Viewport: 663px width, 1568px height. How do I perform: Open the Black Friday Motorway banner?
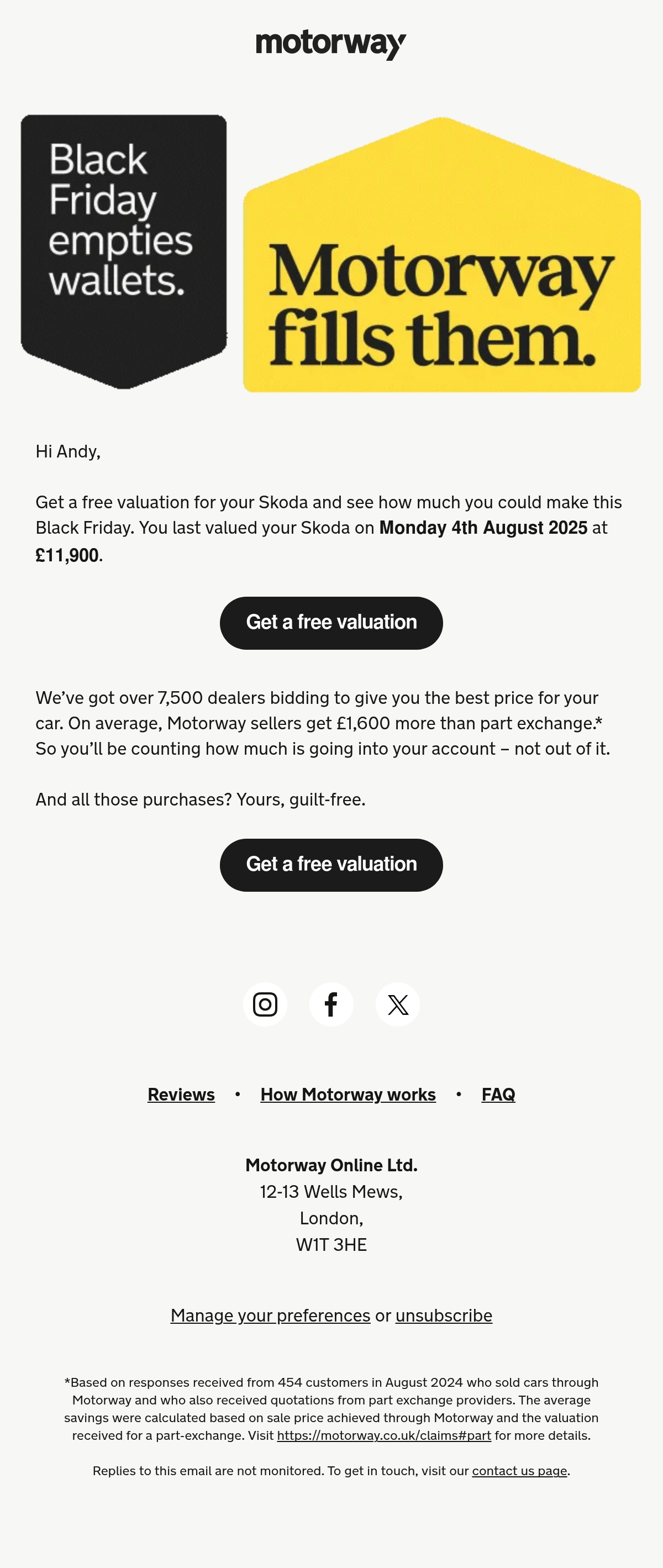[331, 252]
